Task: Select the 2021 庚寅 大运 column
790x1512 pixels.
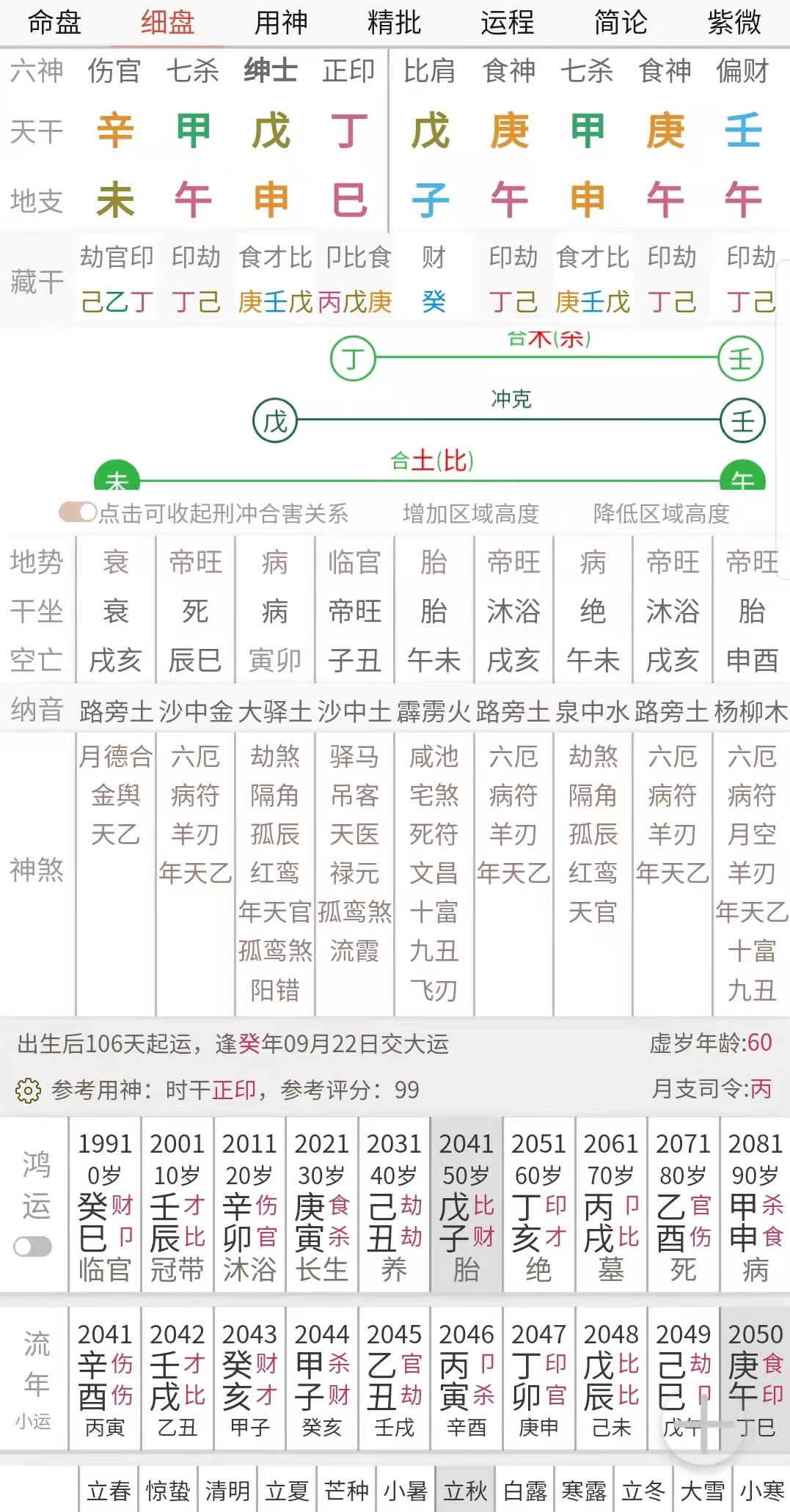Action: [x=322, y=1205]
